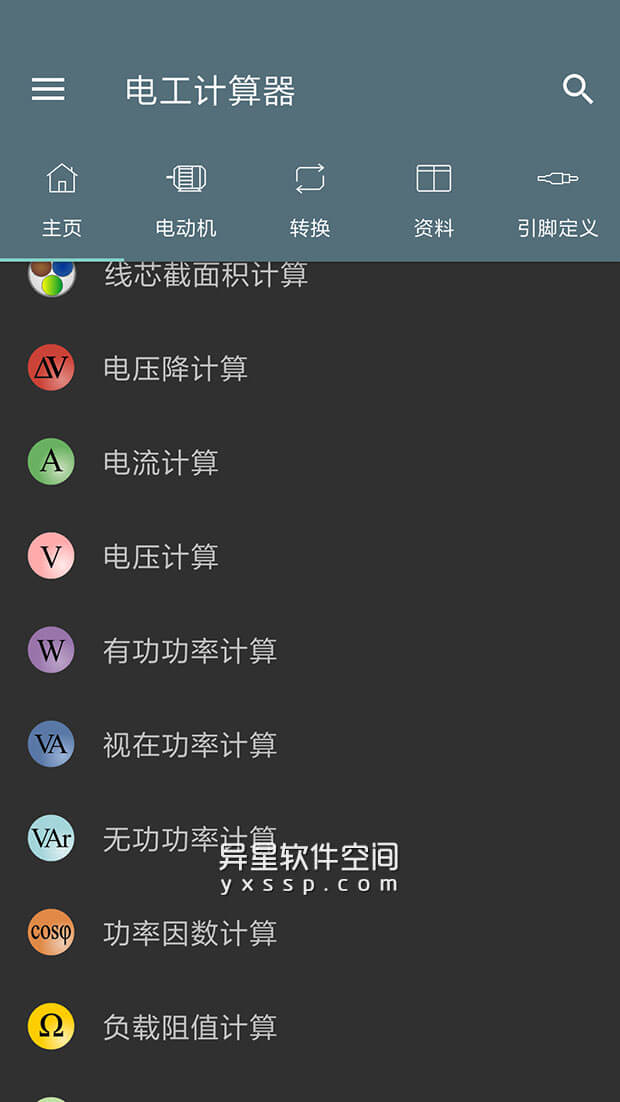This screenshot has height=1102, width=620.
Task: Open the hamburger drawer menu
Action: tap(48, 90)
